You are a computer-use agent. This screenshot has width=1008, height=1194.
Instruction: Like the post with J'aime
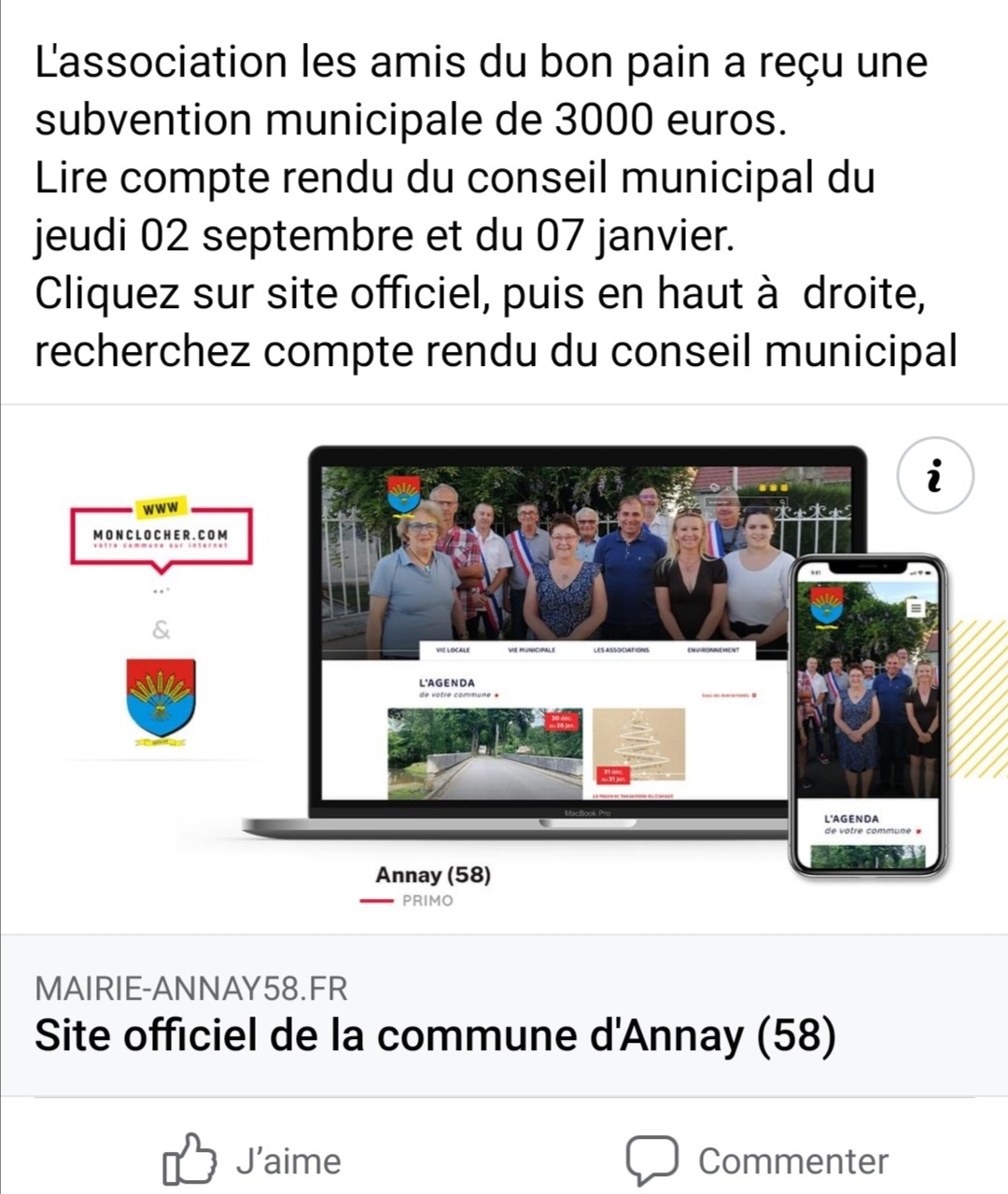252,1160
